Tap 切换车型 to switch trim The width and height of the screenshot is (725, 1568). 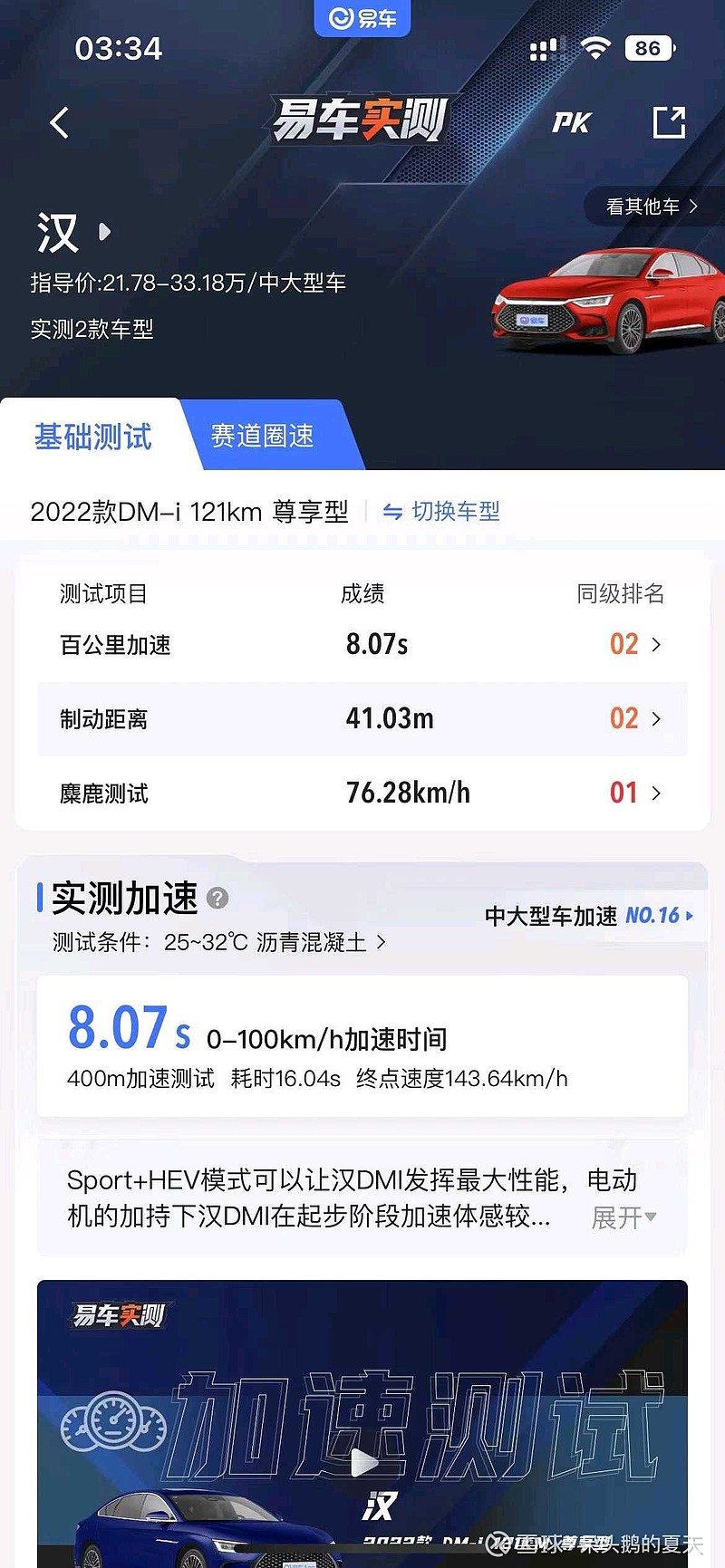coord(441,511)
